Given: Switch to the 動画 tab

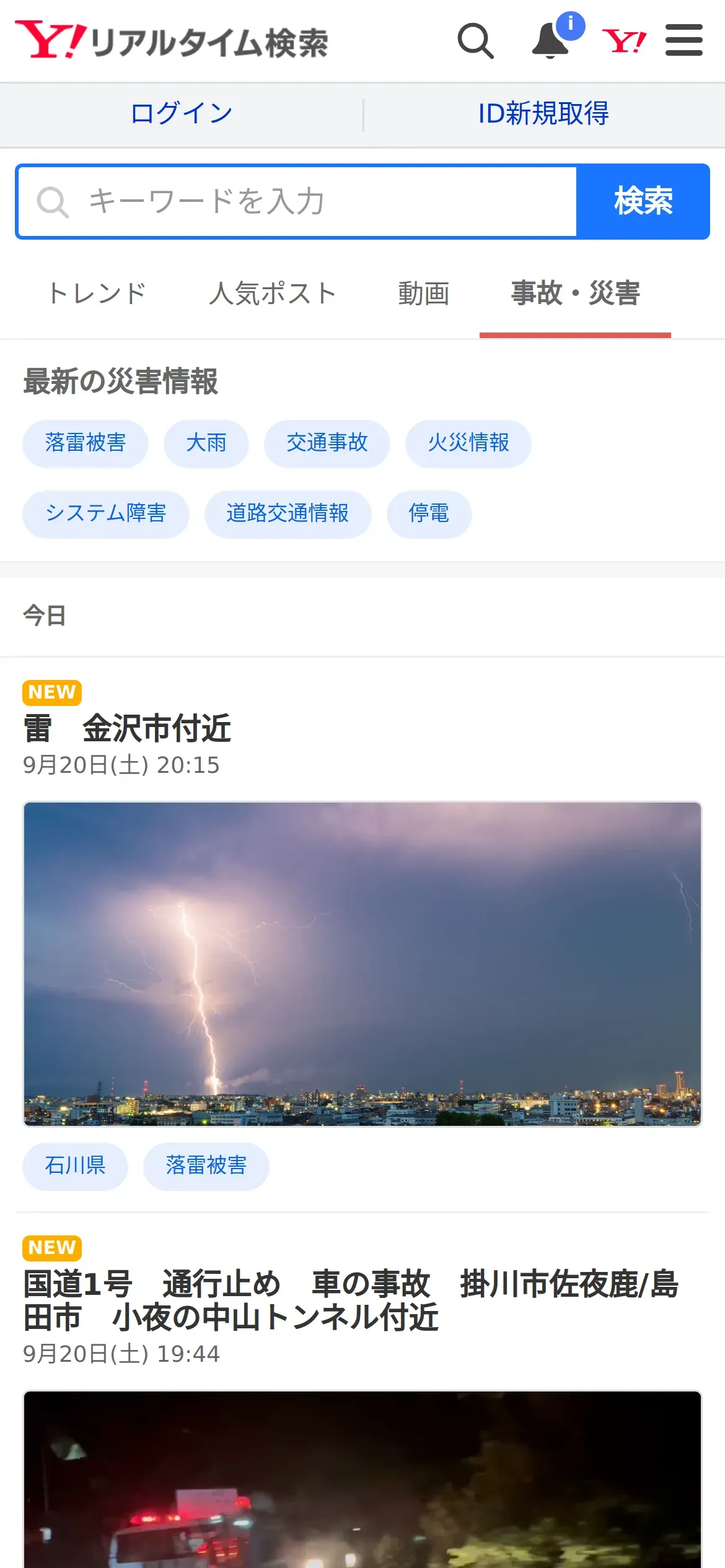Looking at the screenshot, I should [x=424, y=294].
